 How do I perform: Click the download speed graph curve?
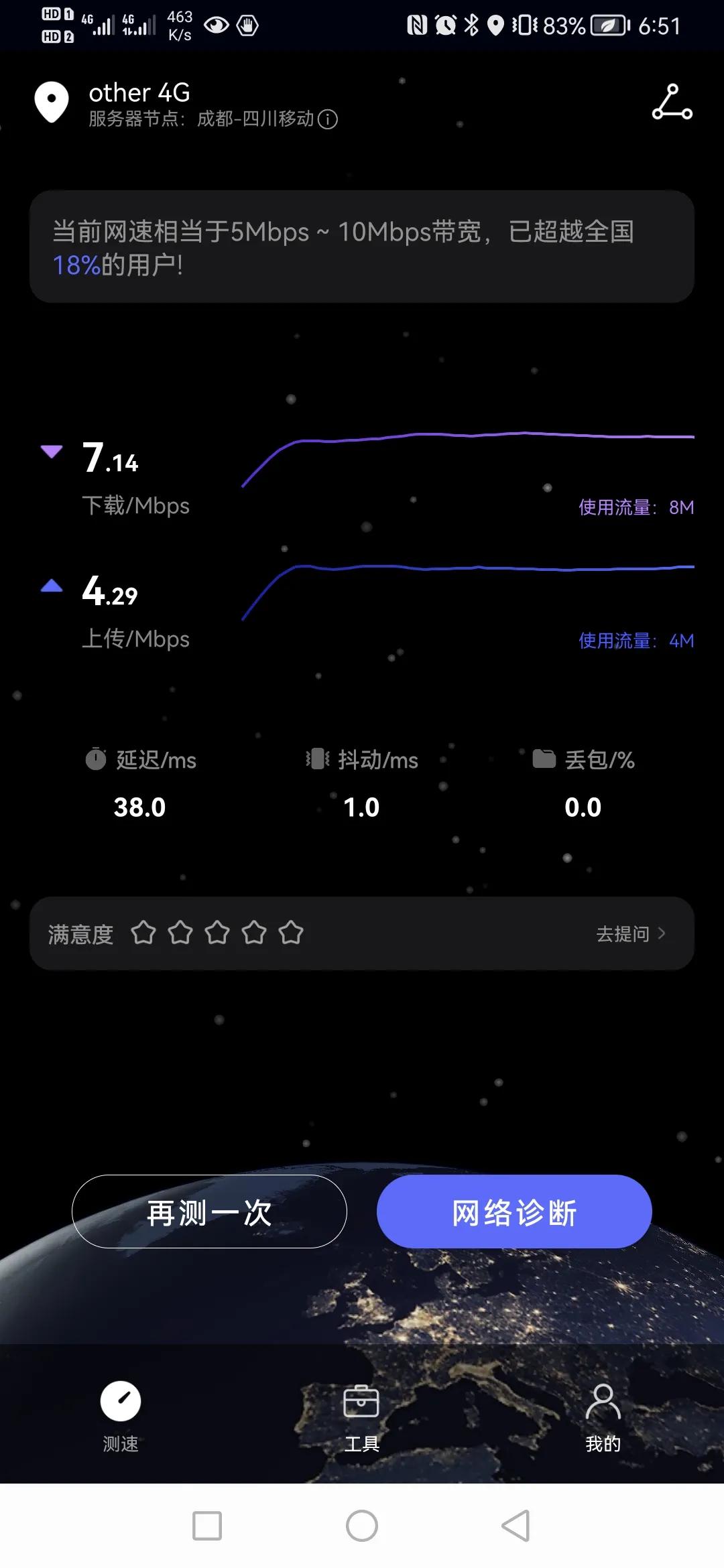coord(469,436)
